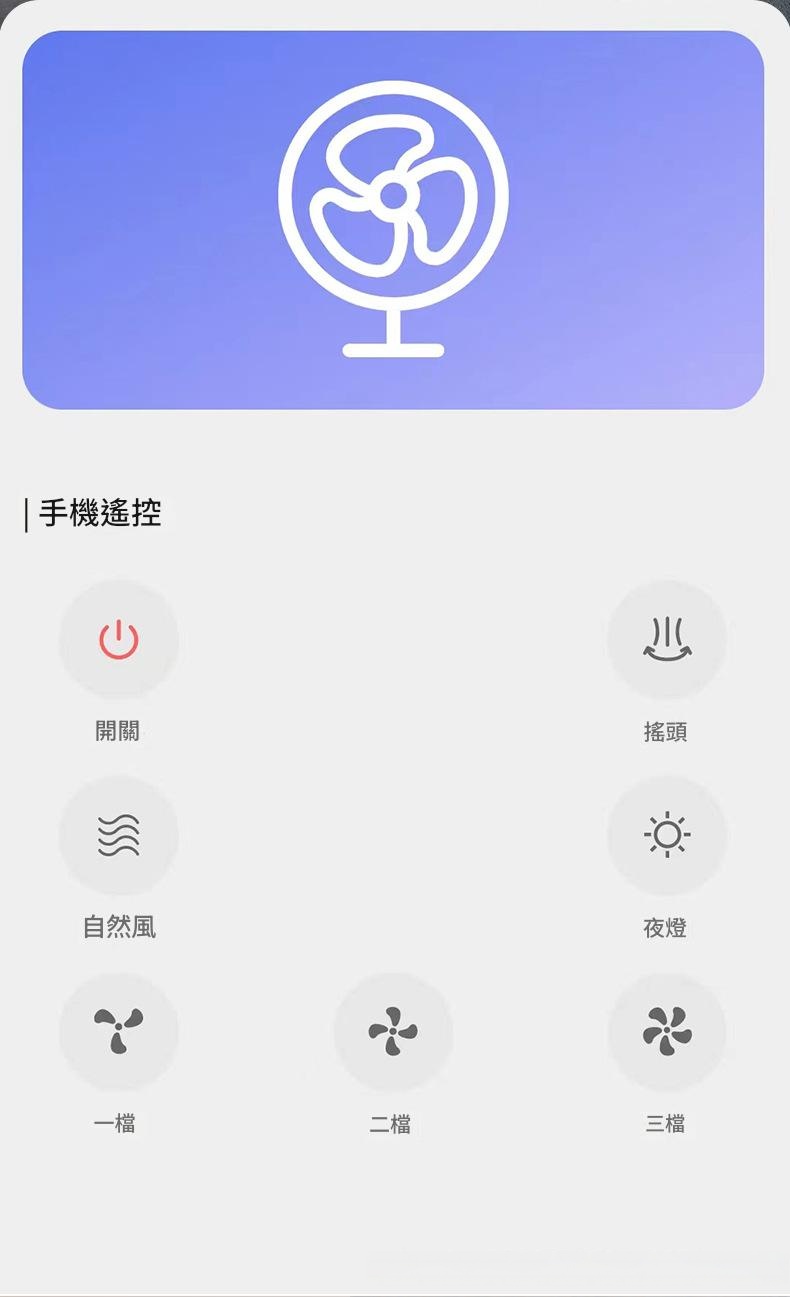Toggle fan oscillation with 搖頭
Image resolution: width=790 pixels, height=1297 pixels.
tap(666, 640)
